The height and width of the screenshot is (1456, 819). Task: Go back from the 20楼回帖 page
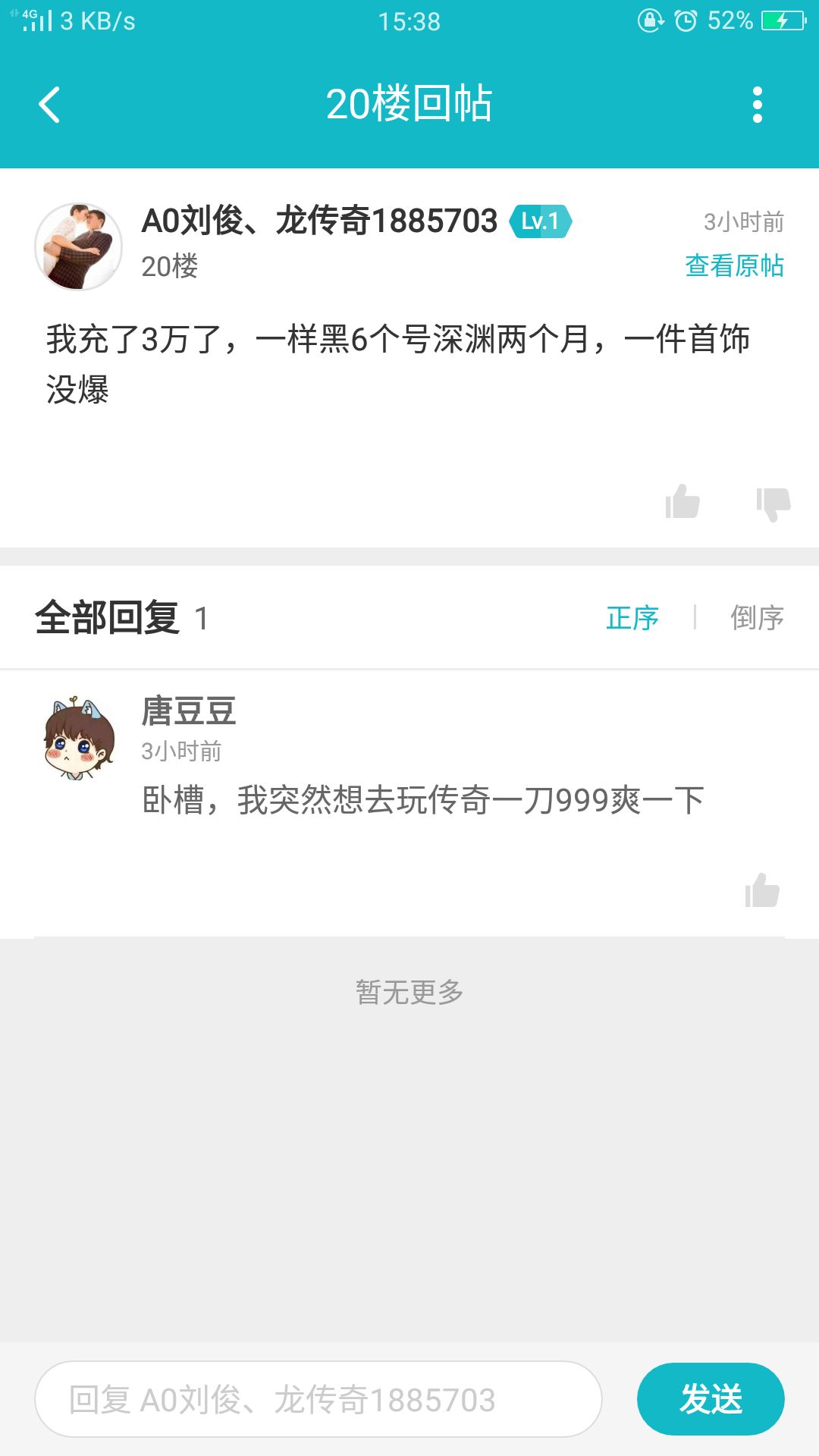(50, 105)
